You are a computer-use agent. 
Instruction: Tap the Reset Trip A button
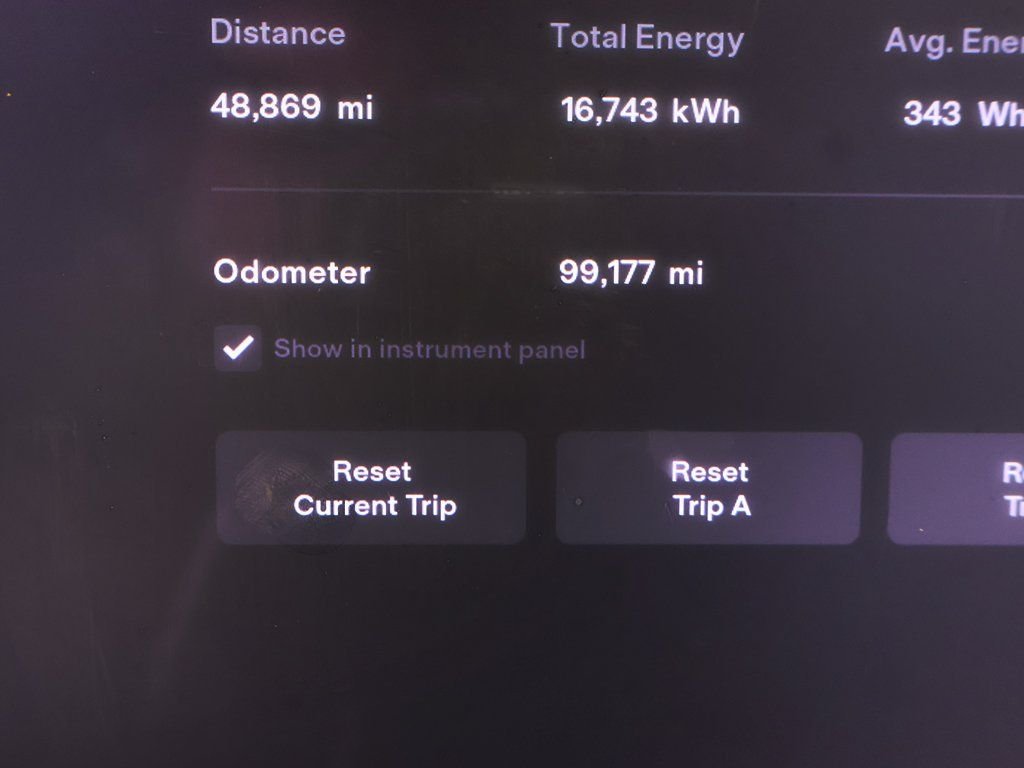[x=708, y=488]
